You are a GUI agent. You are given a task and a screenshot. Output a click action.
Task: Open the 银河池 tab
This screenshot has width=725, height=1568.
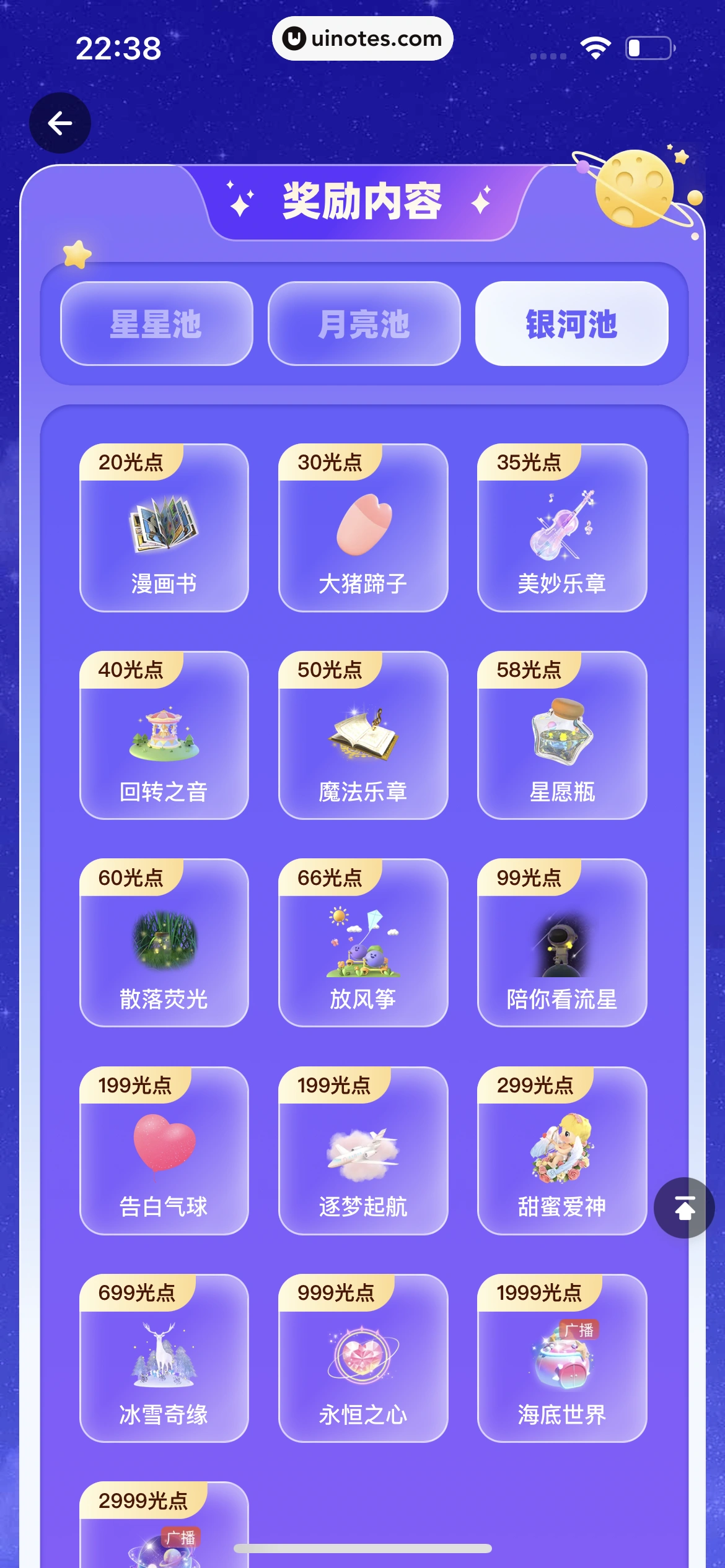[571, 324]
